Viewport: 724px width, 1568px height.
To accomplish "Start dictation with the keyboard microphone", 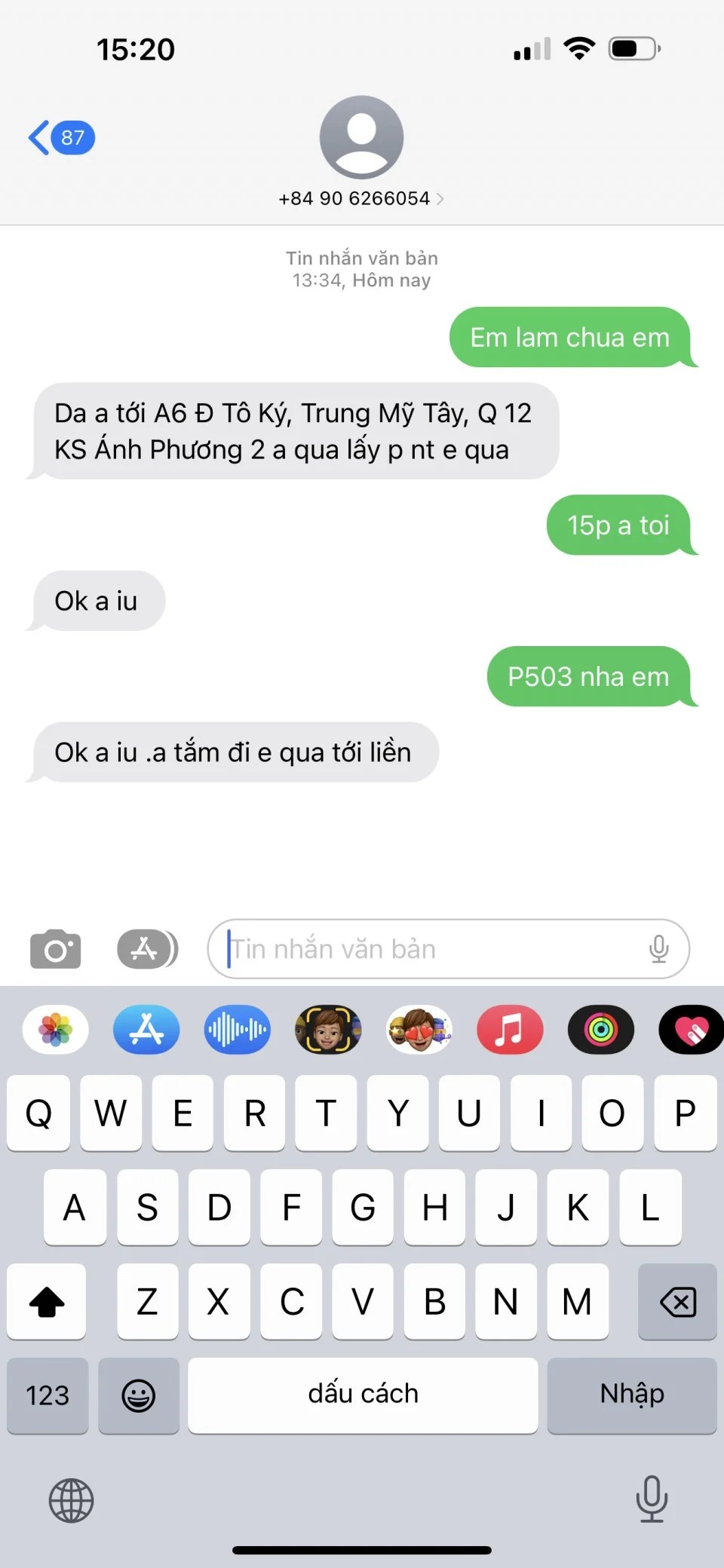I will [652, 1499].
